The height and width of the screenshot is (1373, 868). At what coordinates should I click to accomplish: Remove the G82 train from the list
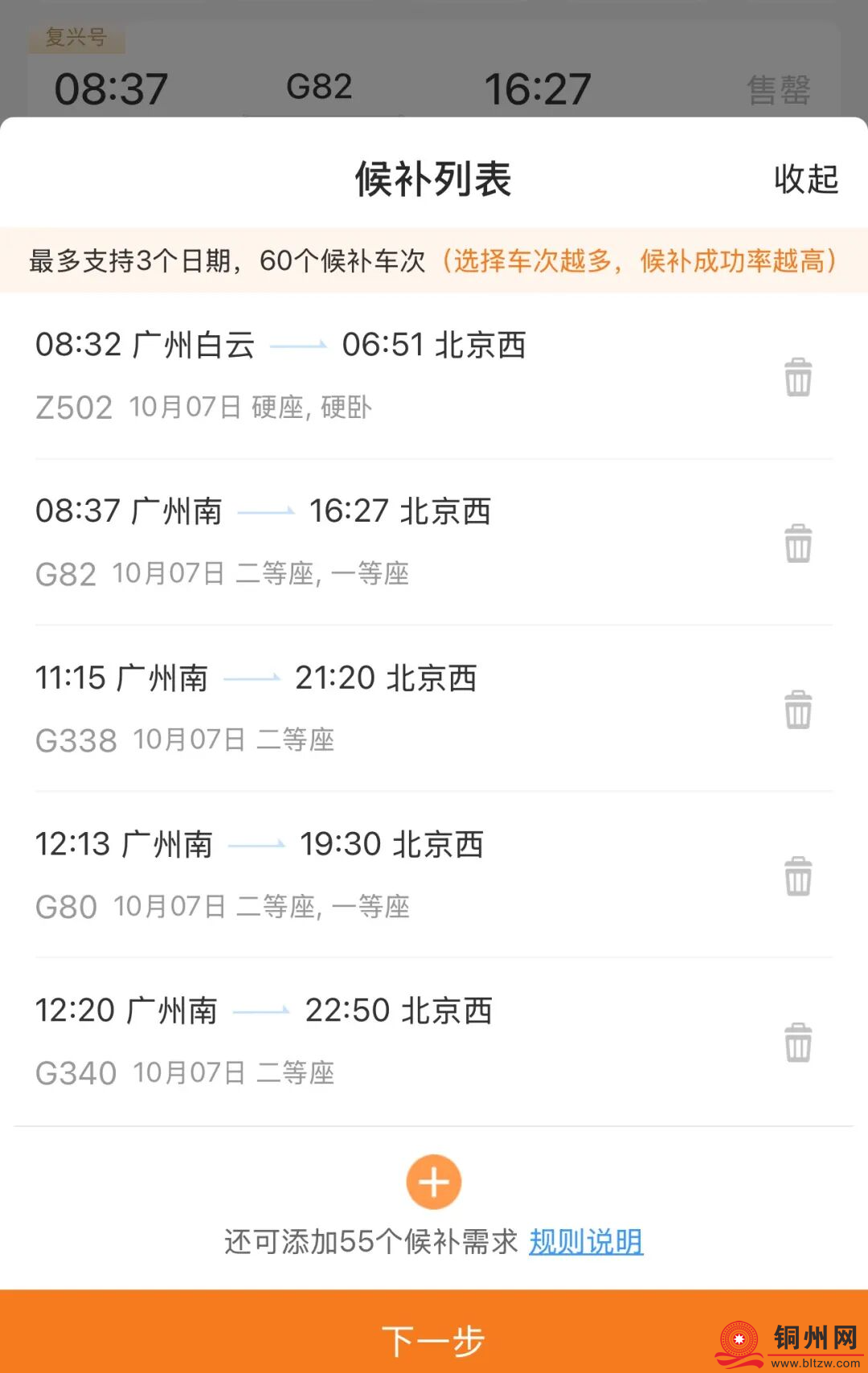point(798,543)
